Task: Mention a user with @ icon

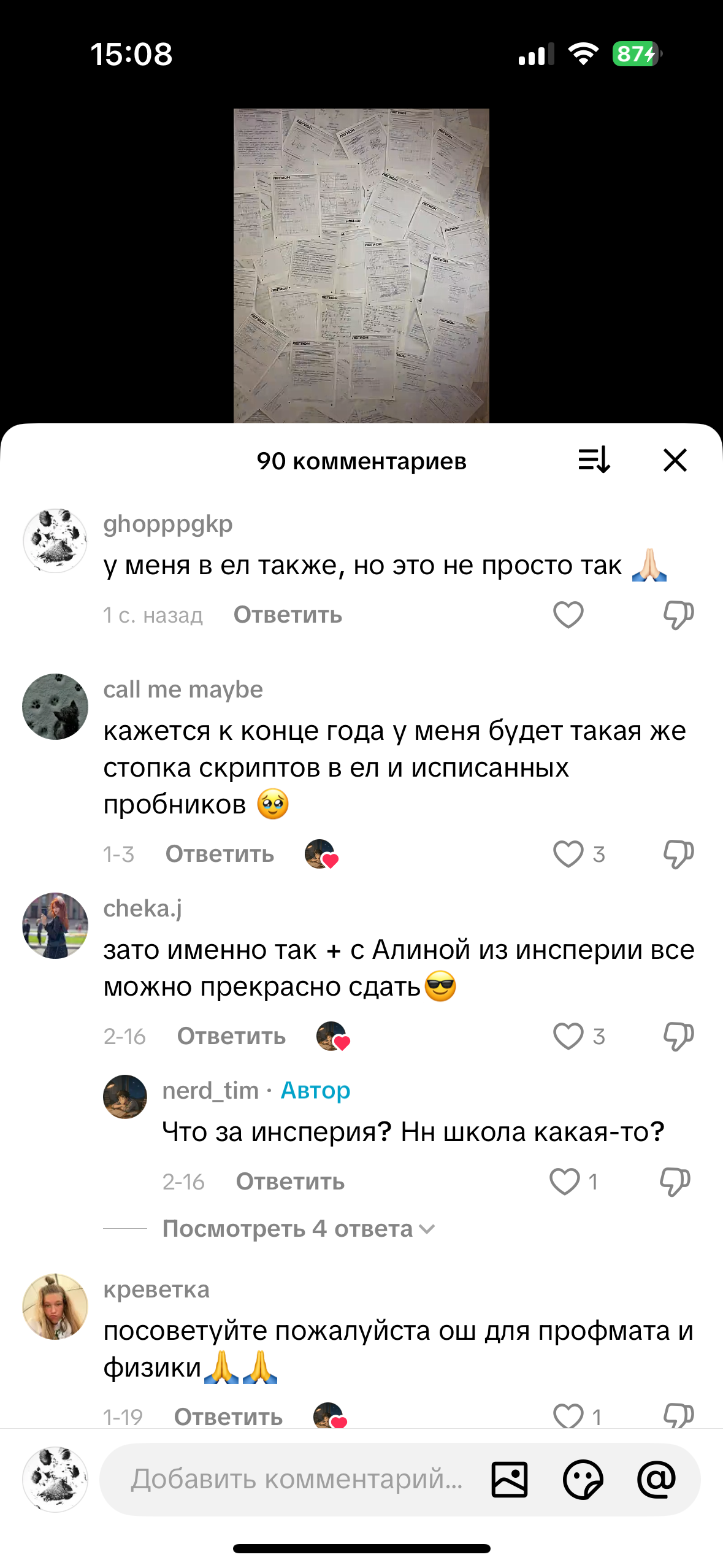Action: tap(656, 1479)
